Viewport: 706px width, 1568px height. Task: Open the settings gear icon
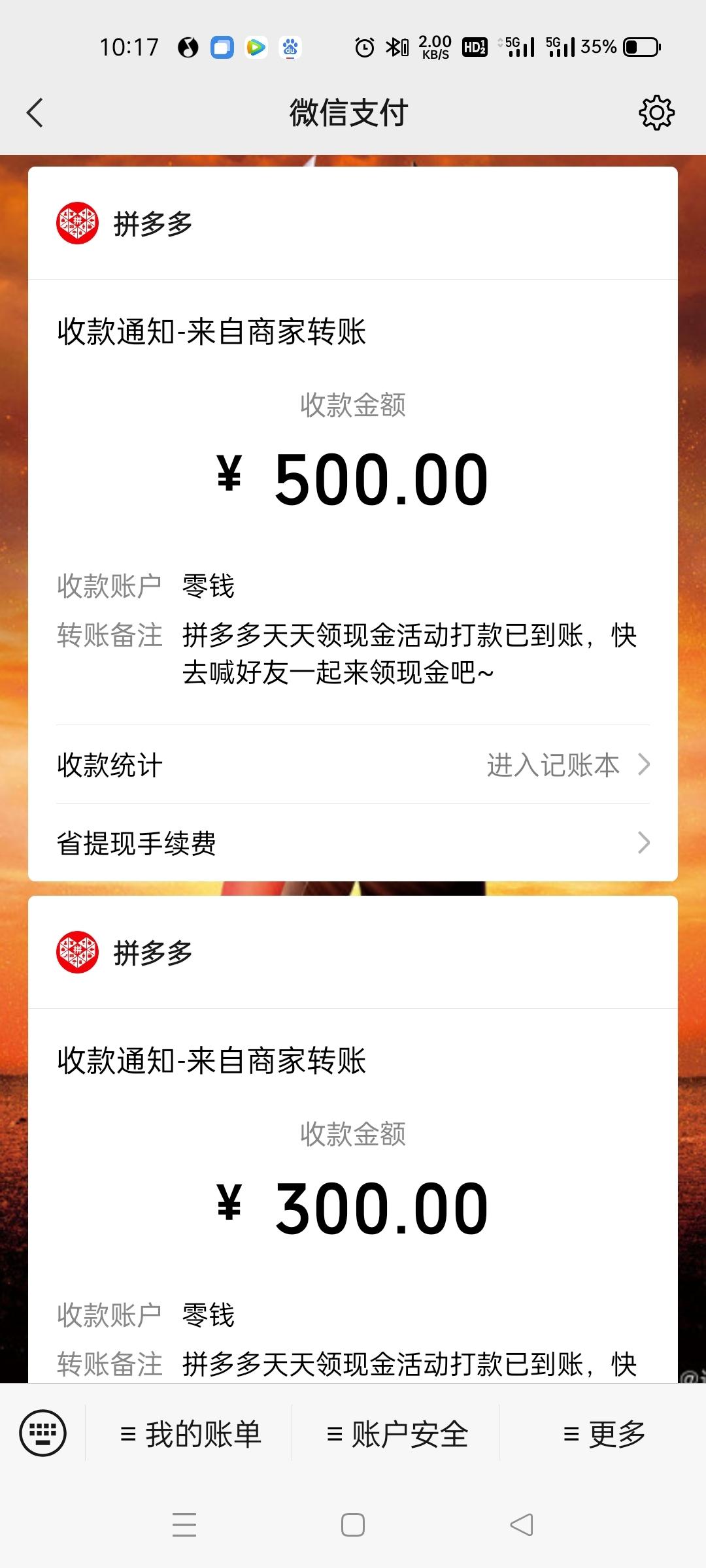coord(656,113)
